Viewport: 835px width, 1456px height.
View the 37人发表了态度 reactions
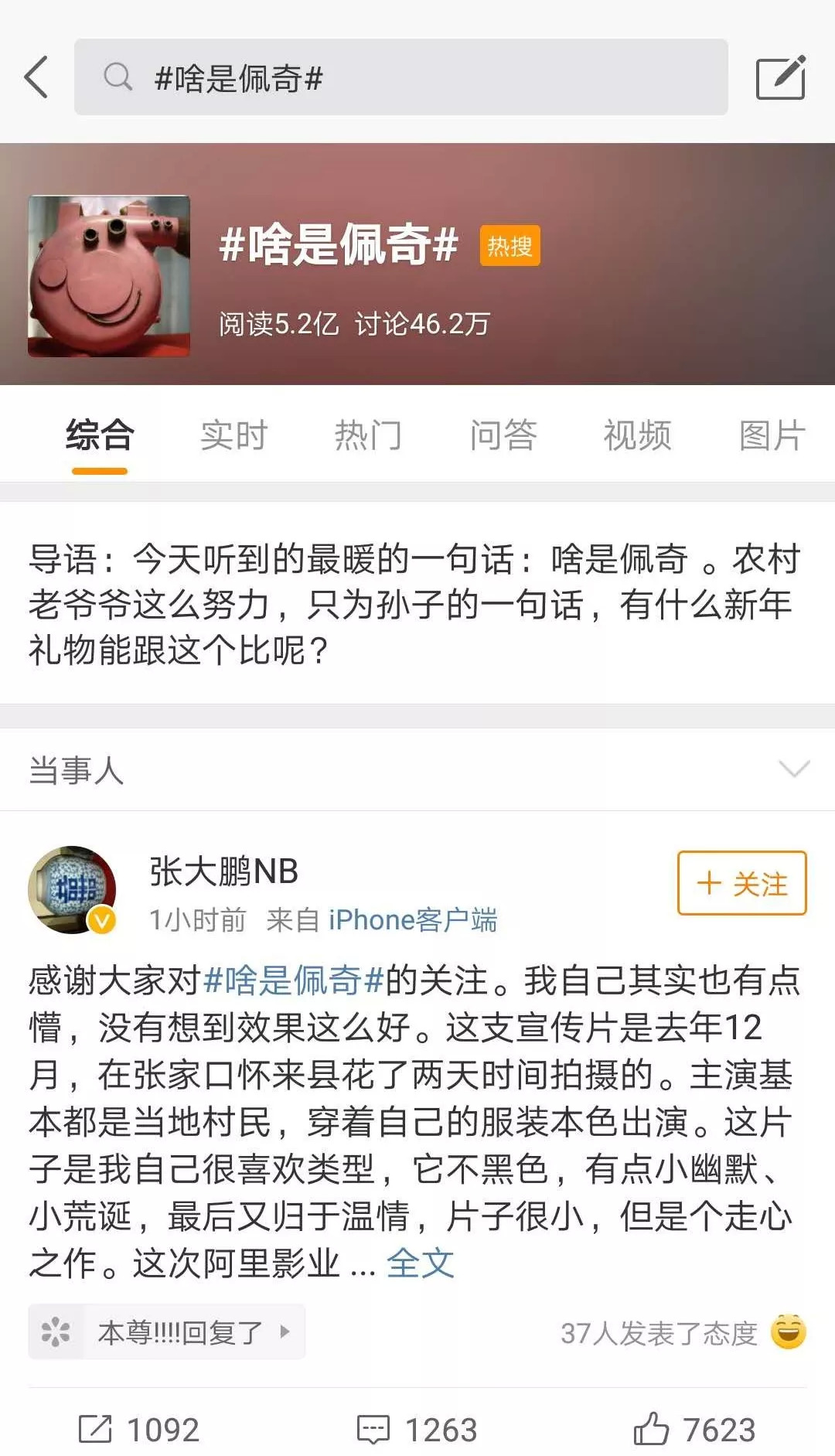682,1332
